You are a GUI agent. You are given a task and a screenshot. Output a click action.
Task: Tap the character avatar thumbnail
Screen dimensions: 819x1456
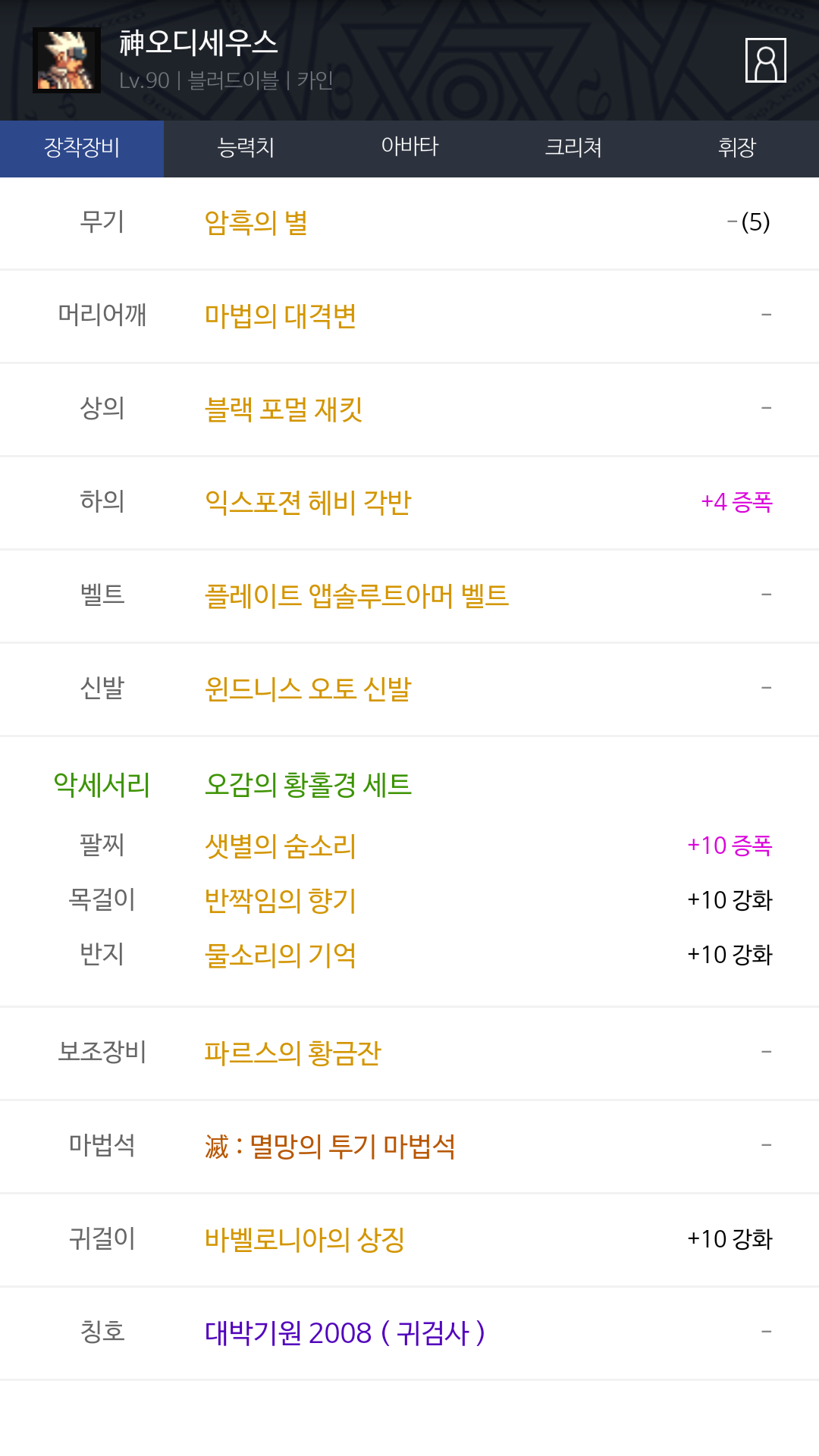67,60
